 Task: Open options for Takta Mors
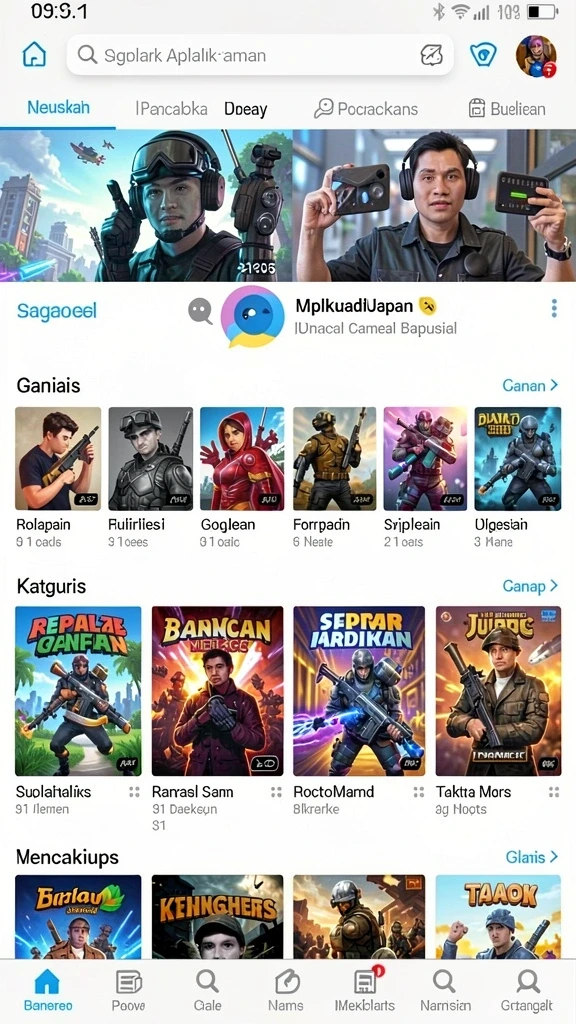(554, 792)
